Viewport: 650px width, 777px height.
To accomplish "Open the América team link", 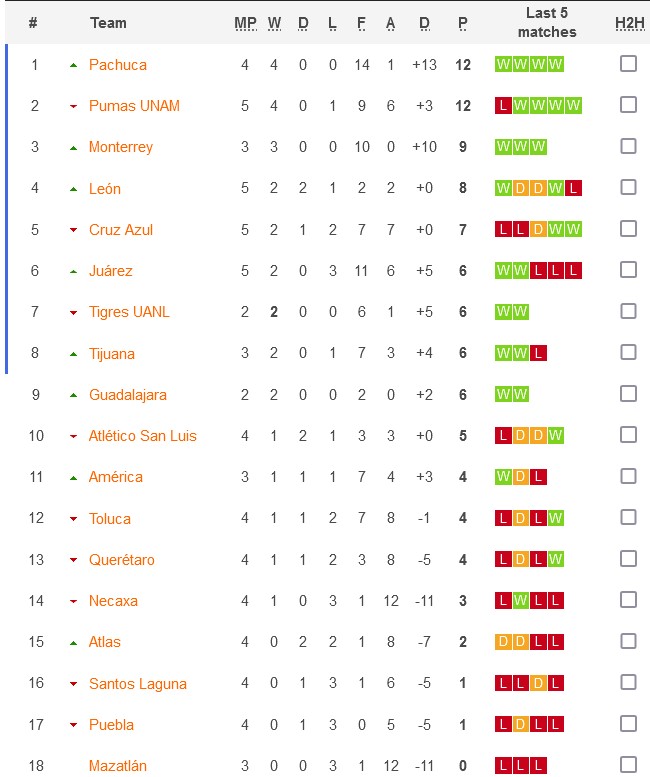I will click(115, 477).
